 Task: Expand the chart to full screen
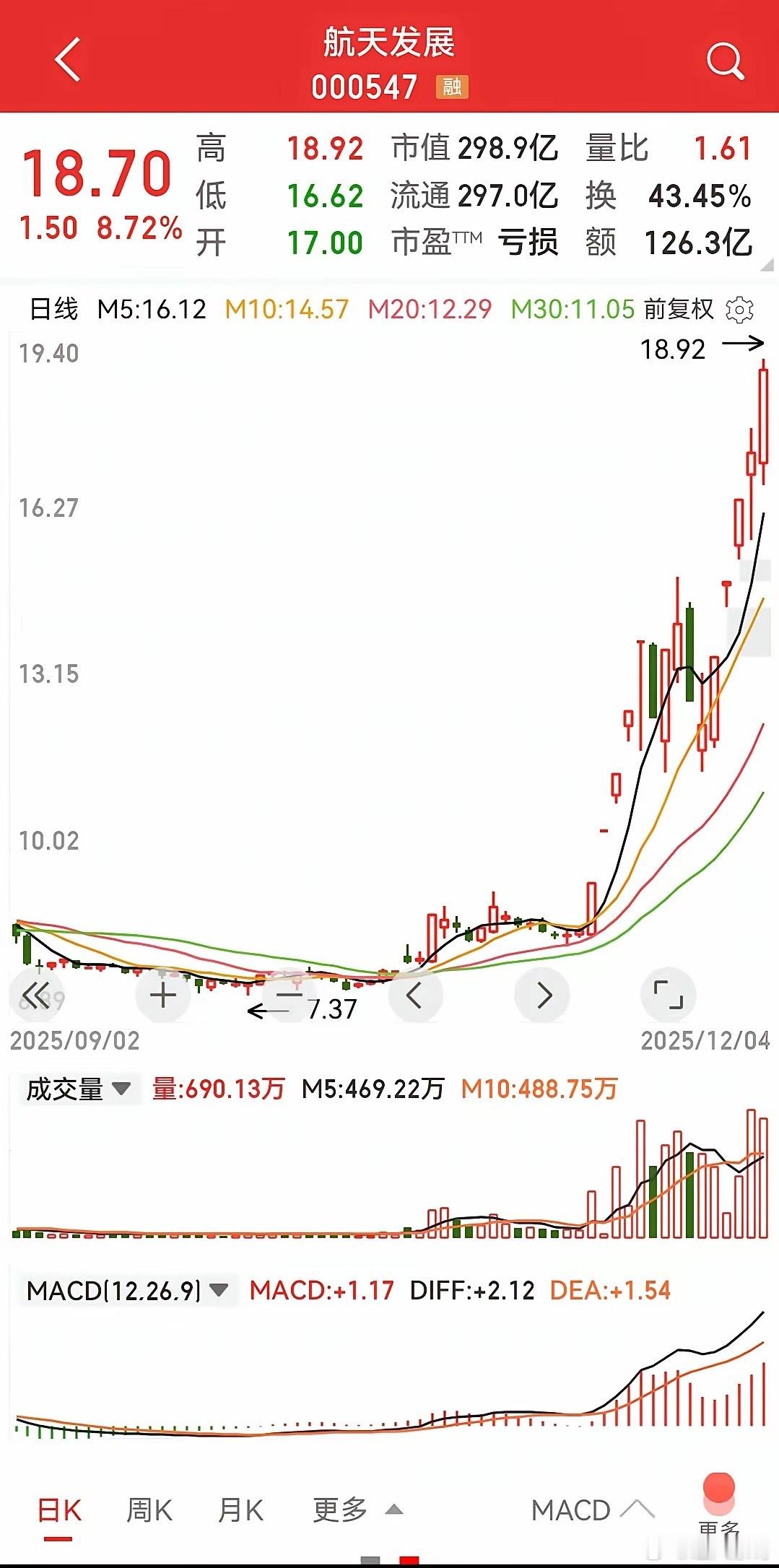point(668,995)
